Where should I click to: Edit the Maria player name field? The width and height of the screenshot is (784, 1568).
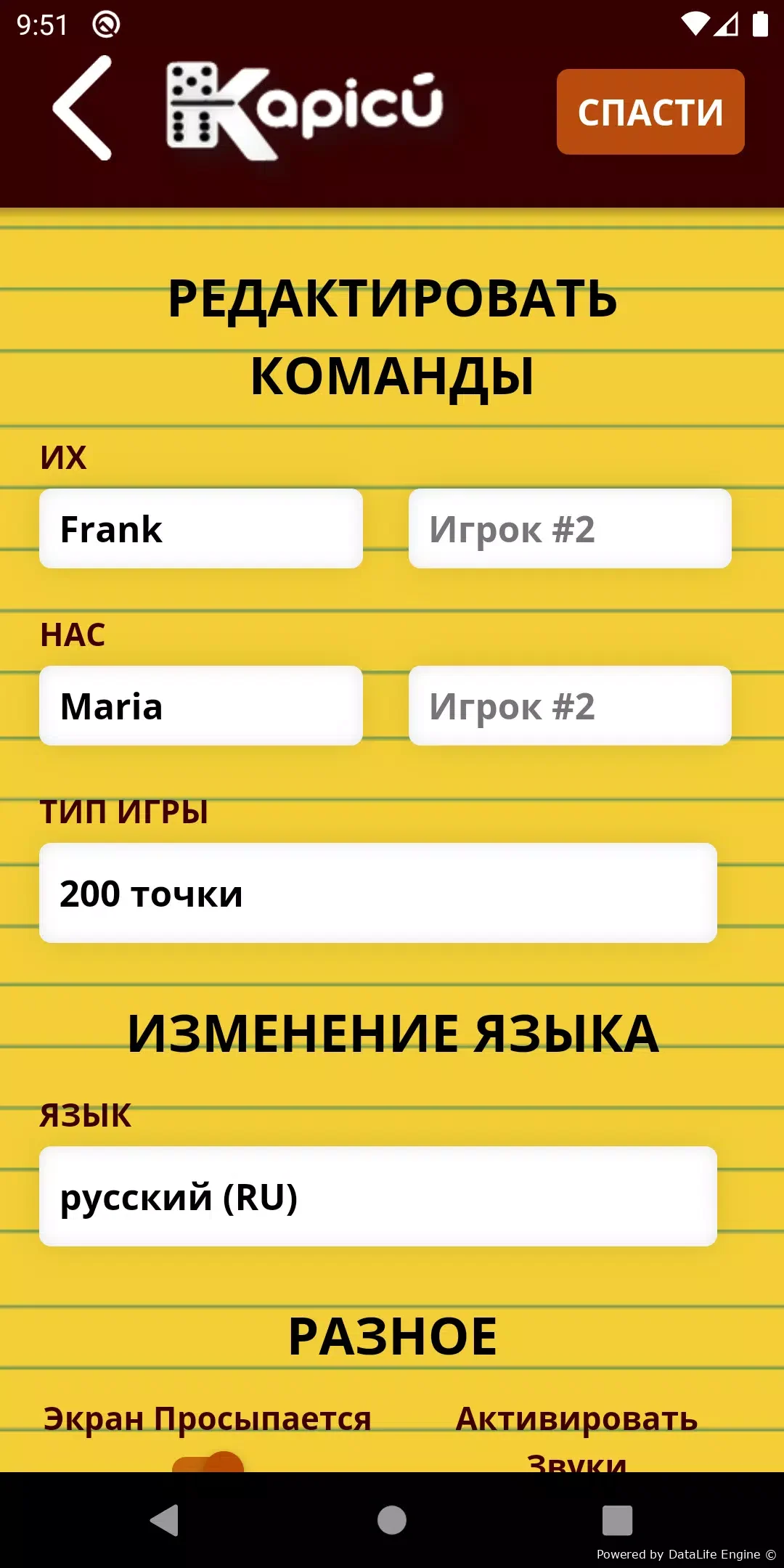tap(201, 706)
